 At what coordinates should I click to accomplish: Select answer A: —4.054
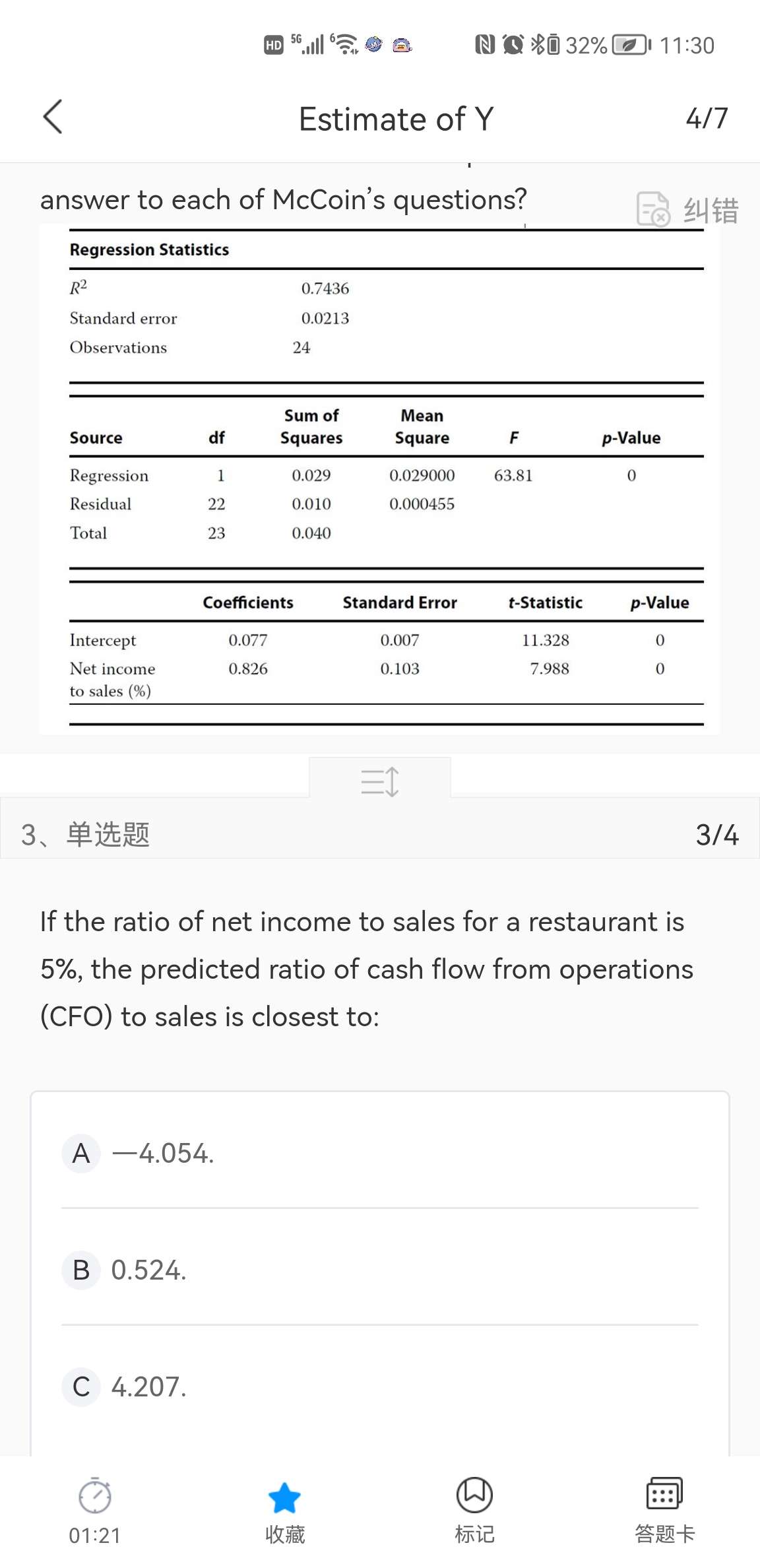click(379, 1153)
